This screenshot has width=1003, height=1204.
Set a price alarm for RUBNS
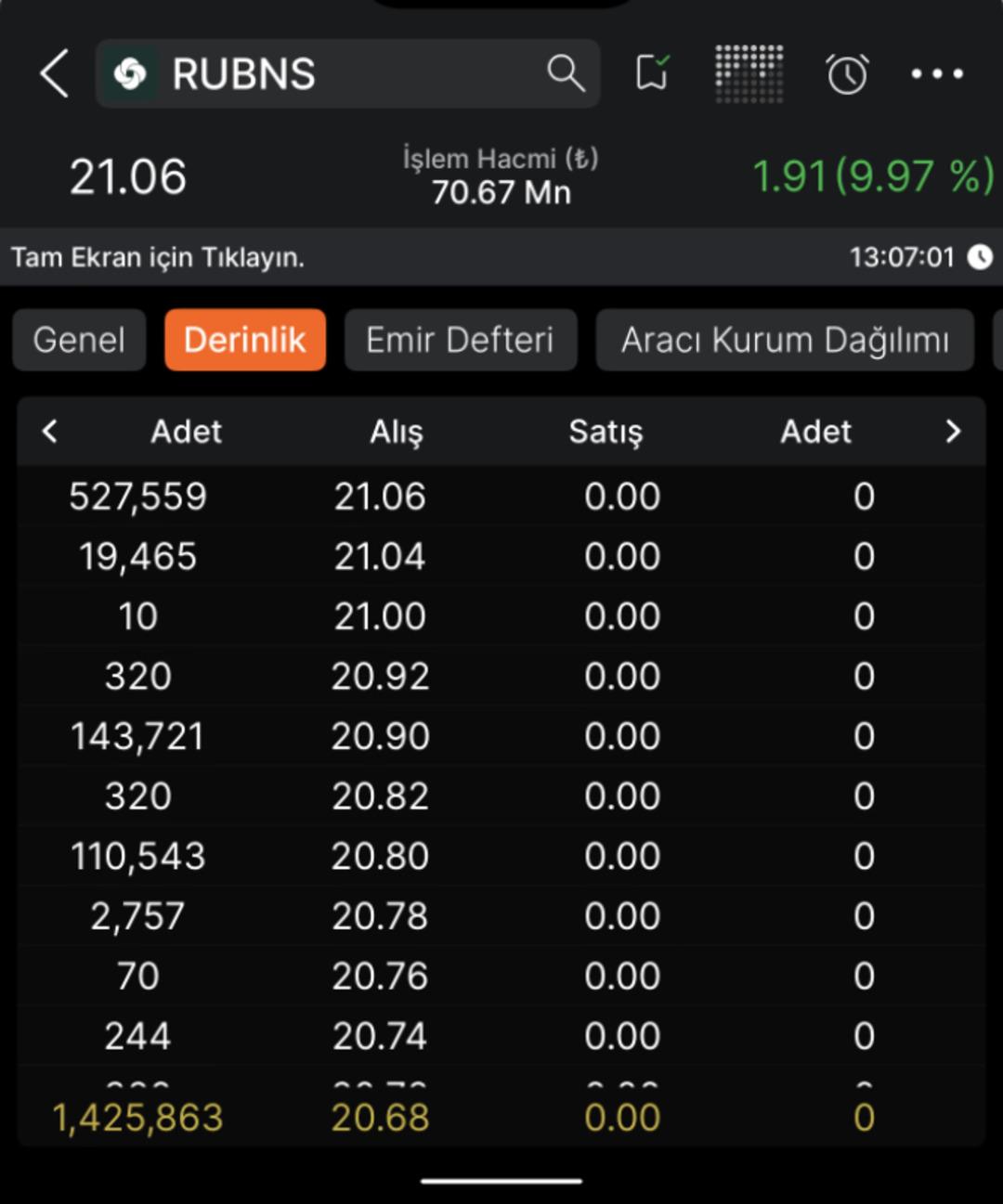pyautogui.click(x=847, y=73)
